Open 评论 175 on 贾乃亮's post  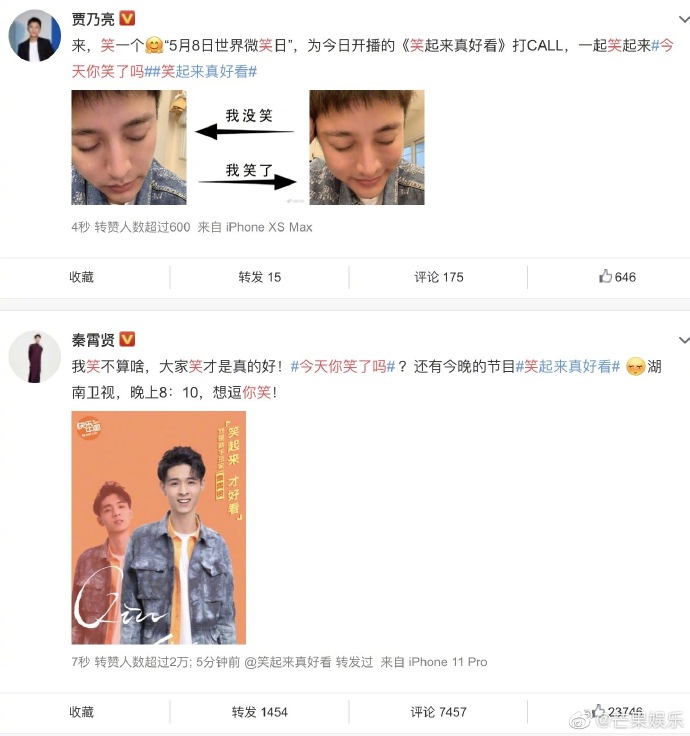coord(438,277)
